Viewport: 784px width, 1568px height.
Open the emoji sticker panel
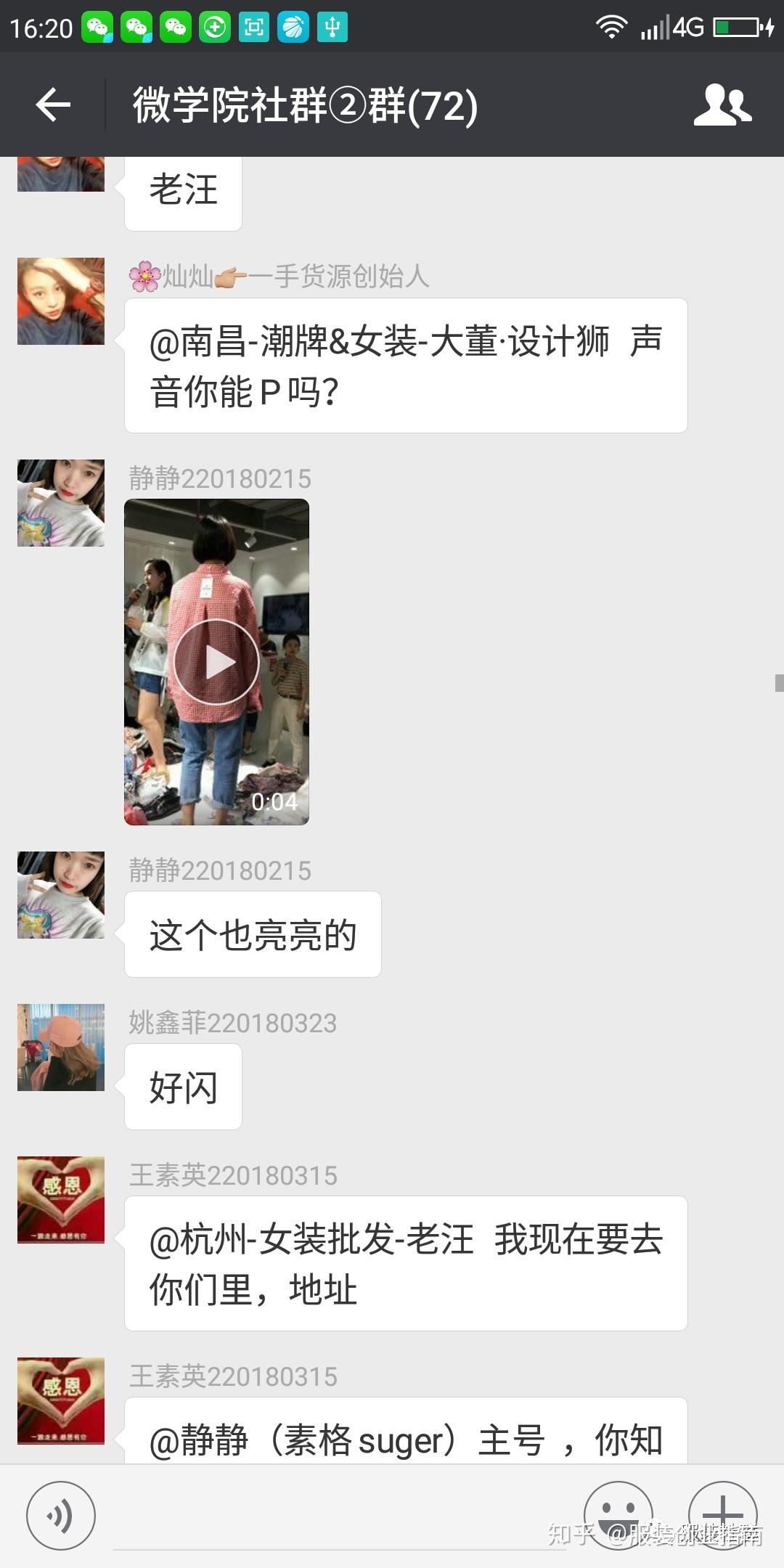(x=618, y=1516)
